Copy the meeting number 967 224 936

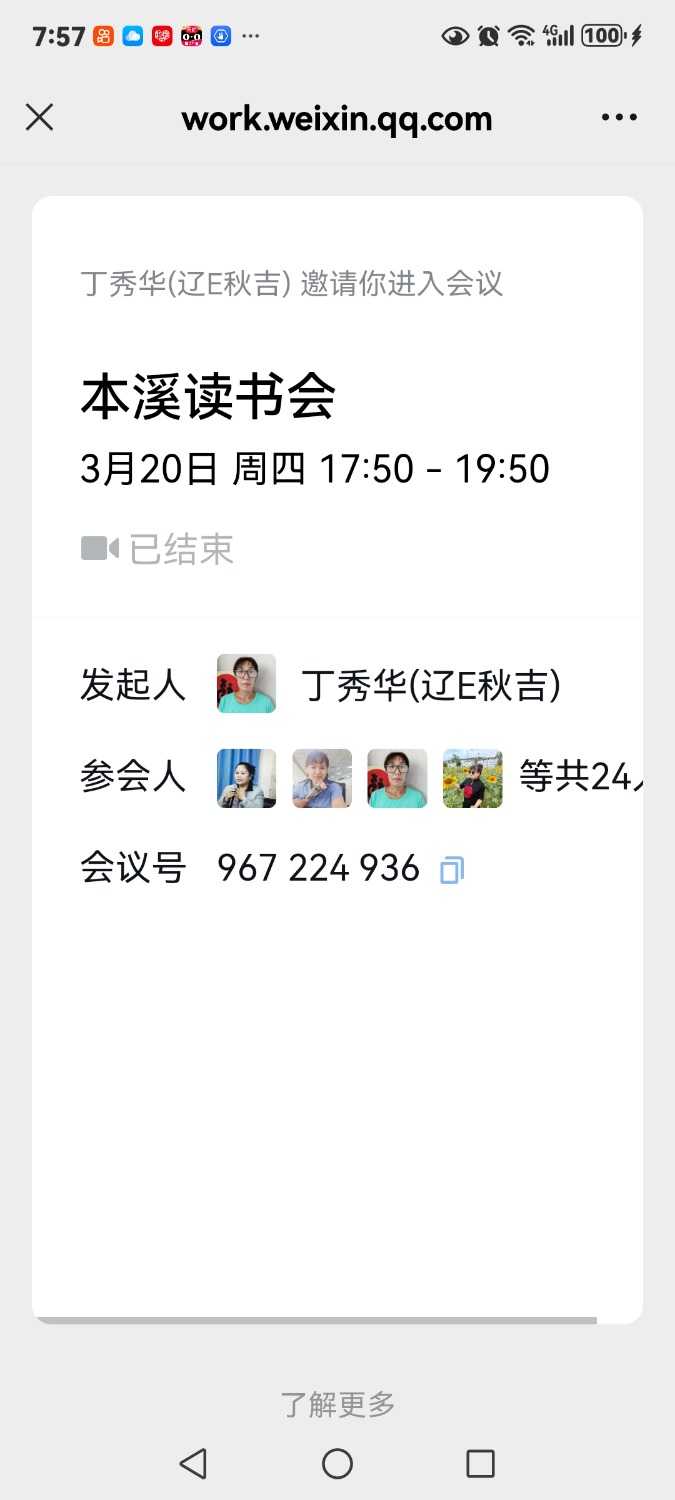click(x=452, y=869)
